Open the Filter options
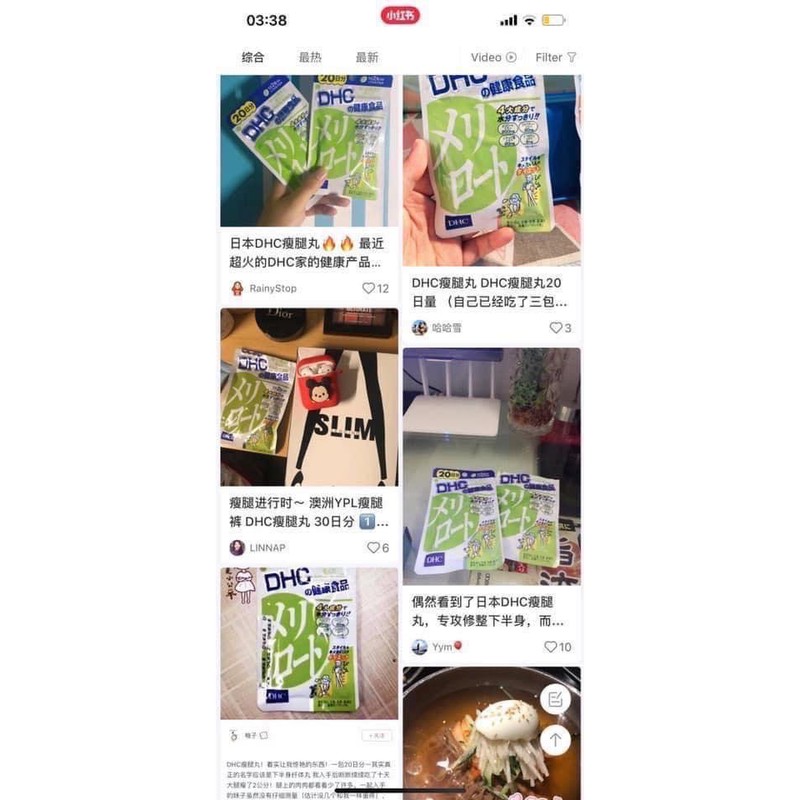Viewport: 800px width, 800px height. click(556, 58)
